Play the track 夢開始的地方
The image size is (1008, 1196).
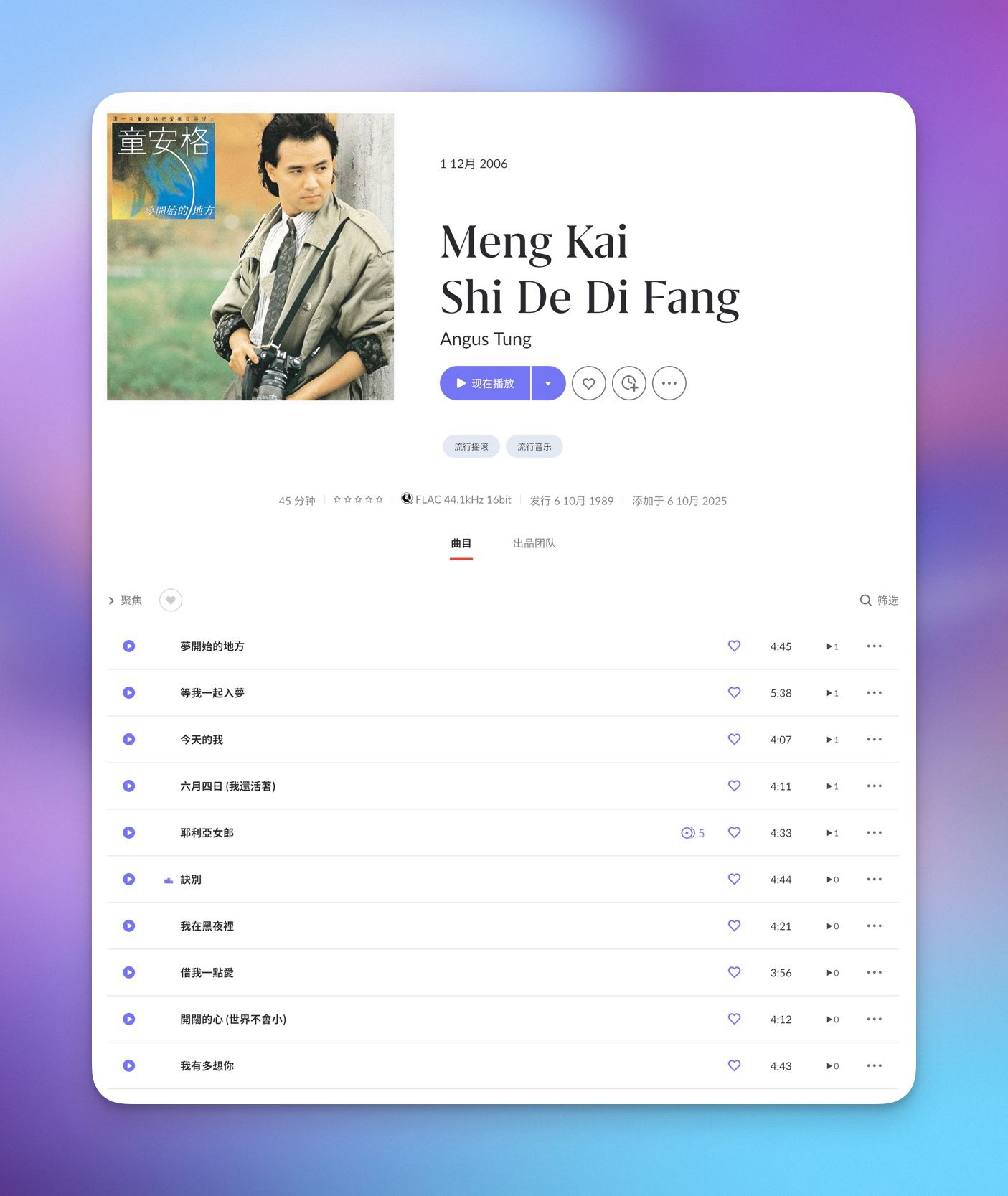pos(129,646)
